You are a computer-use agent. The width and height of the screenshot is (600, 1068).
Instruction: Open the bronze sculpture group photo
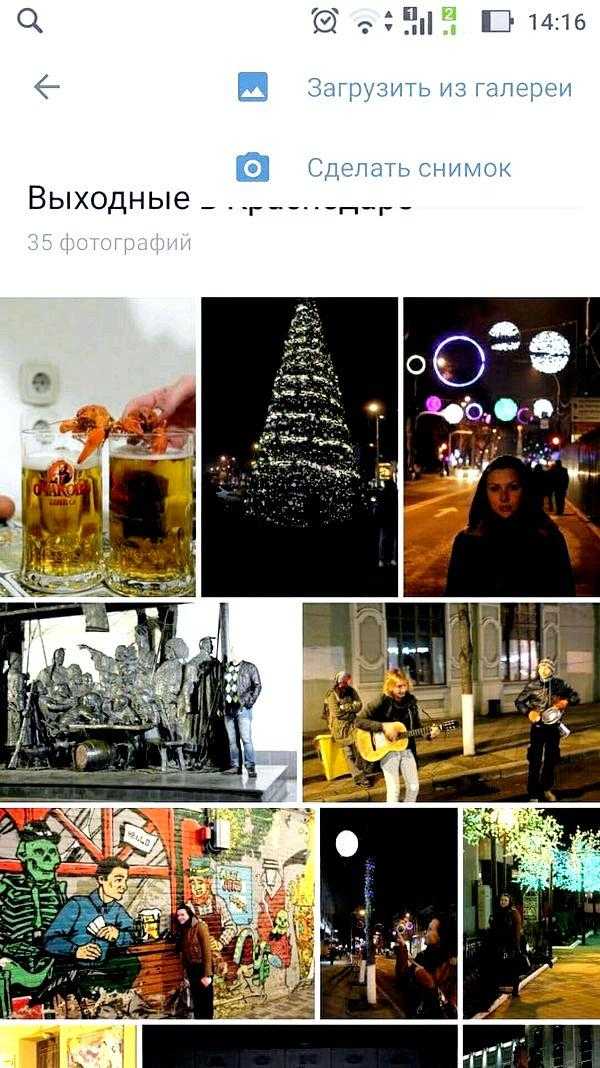click(149, 701)
